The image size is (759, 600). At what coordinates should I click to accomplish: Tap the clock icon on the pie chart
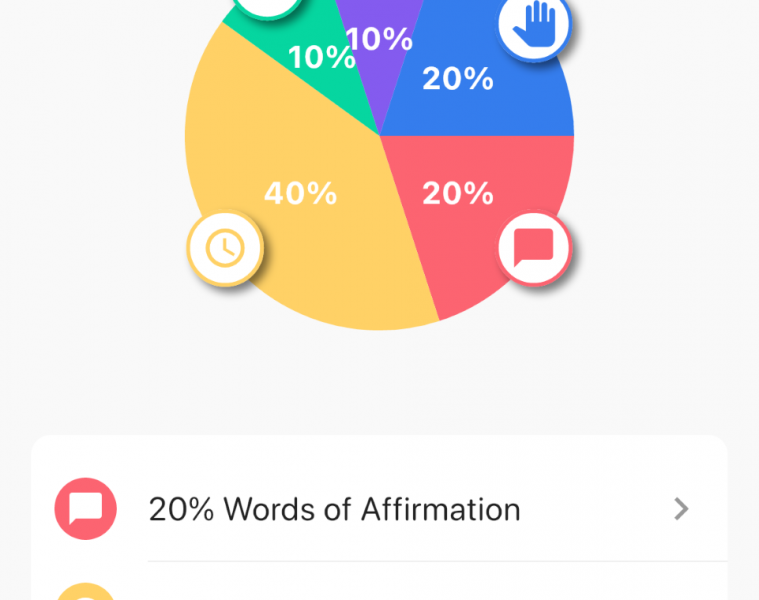pyautogui.click(x=225, y=246)
